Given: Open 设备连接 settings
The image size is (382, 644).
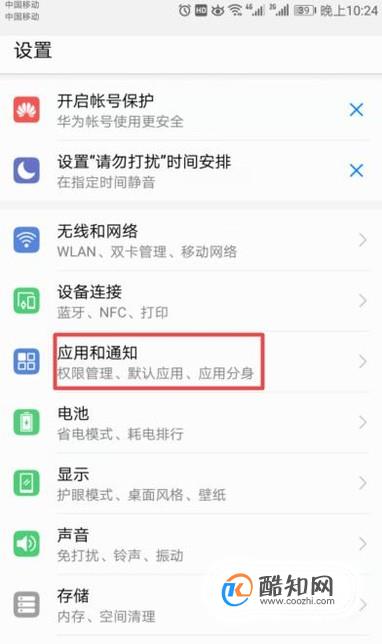Looking at the screenshot, I should 191,301.
